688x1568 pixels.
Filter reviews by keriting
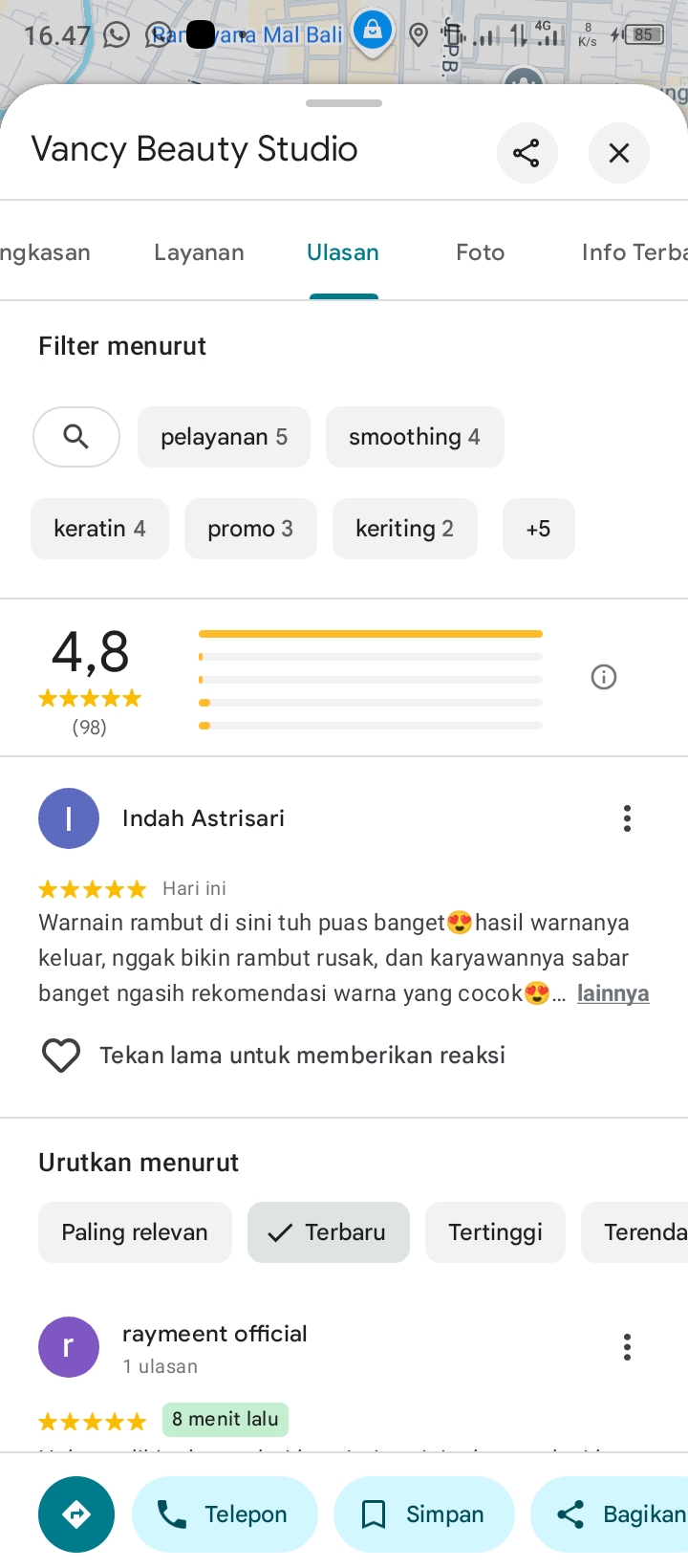[x=404, y=529]
